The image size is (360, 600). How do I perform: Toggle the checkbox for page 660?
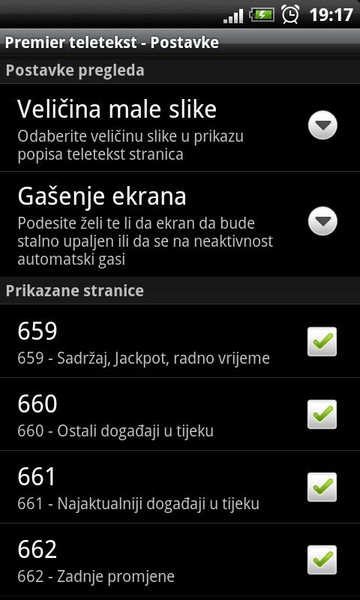(322, 414)
